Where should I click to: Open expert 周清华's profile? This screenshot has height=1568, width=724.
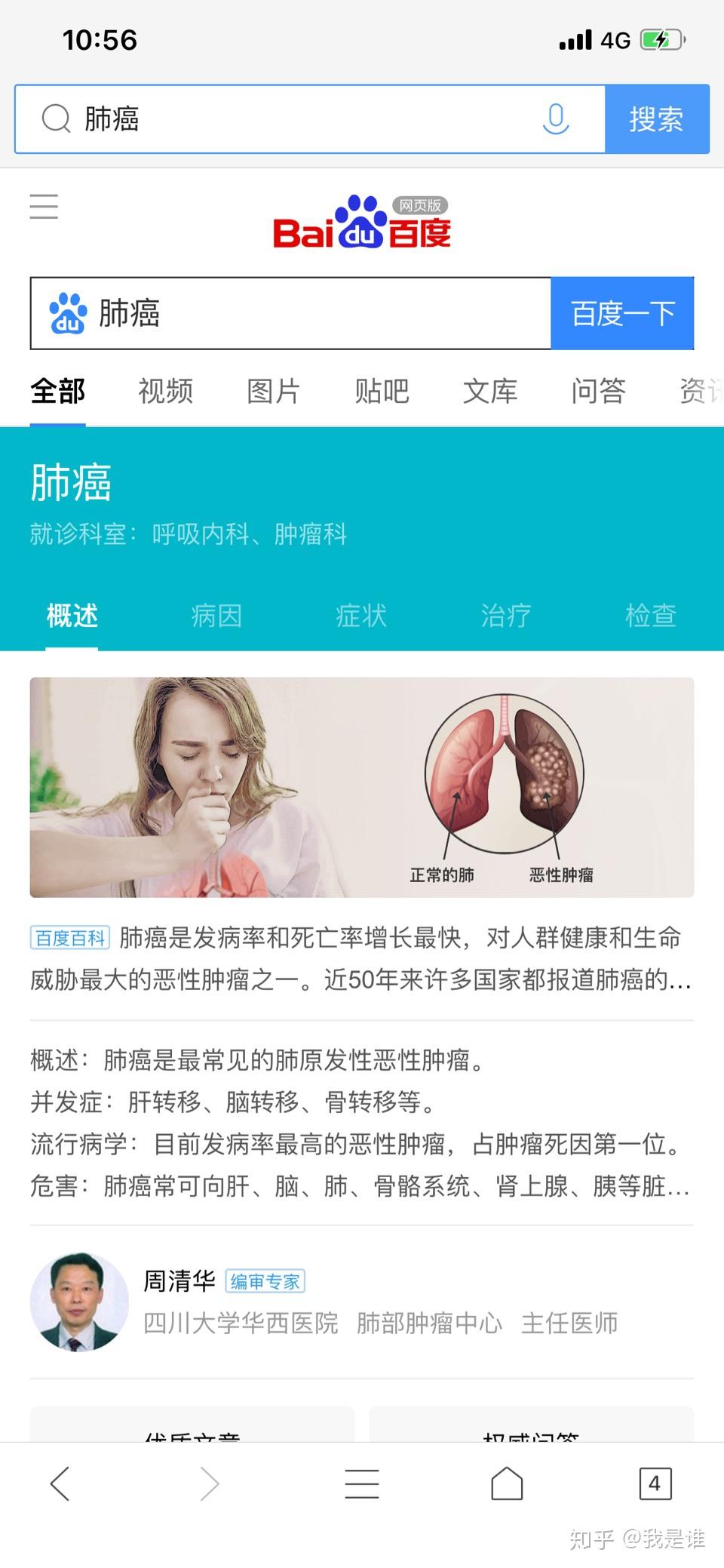(x=178, y=1281)
